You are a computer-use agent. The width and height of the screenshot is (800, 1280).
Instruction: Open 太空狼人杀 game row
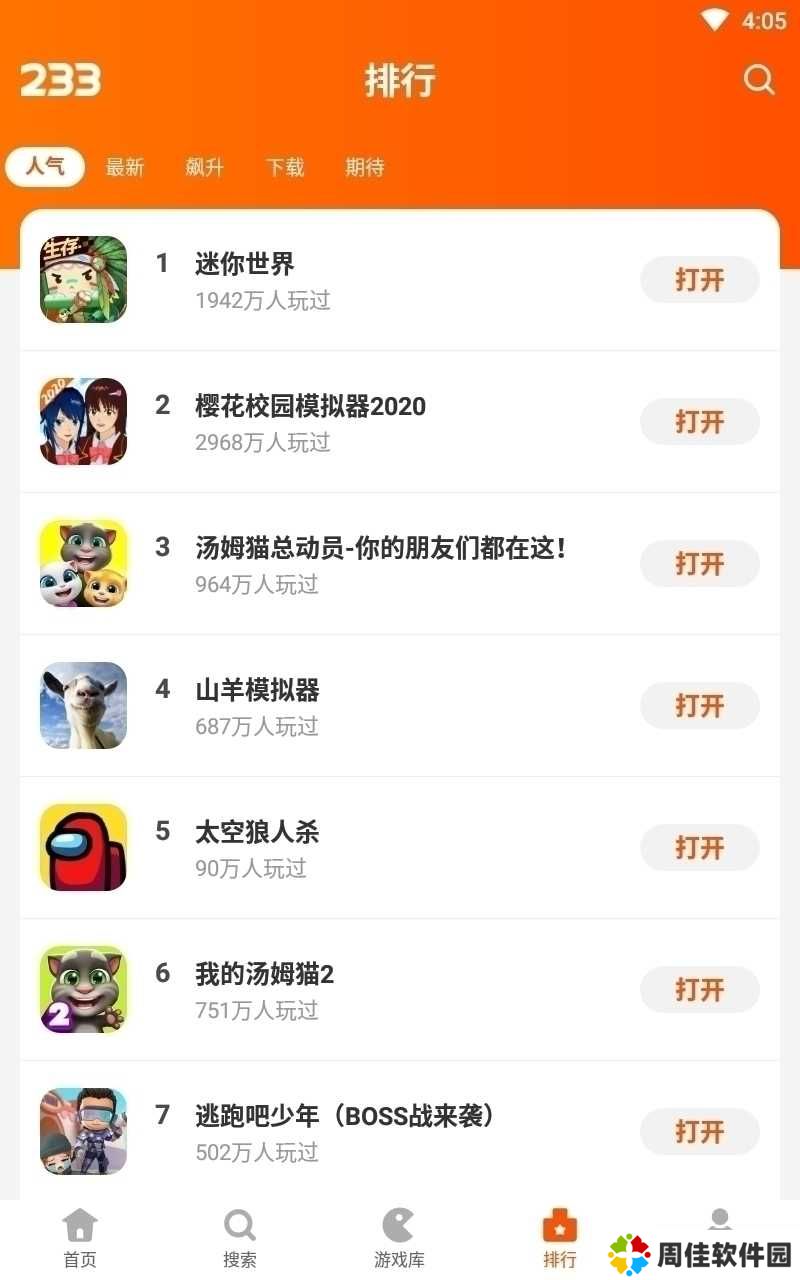(400, 848)
